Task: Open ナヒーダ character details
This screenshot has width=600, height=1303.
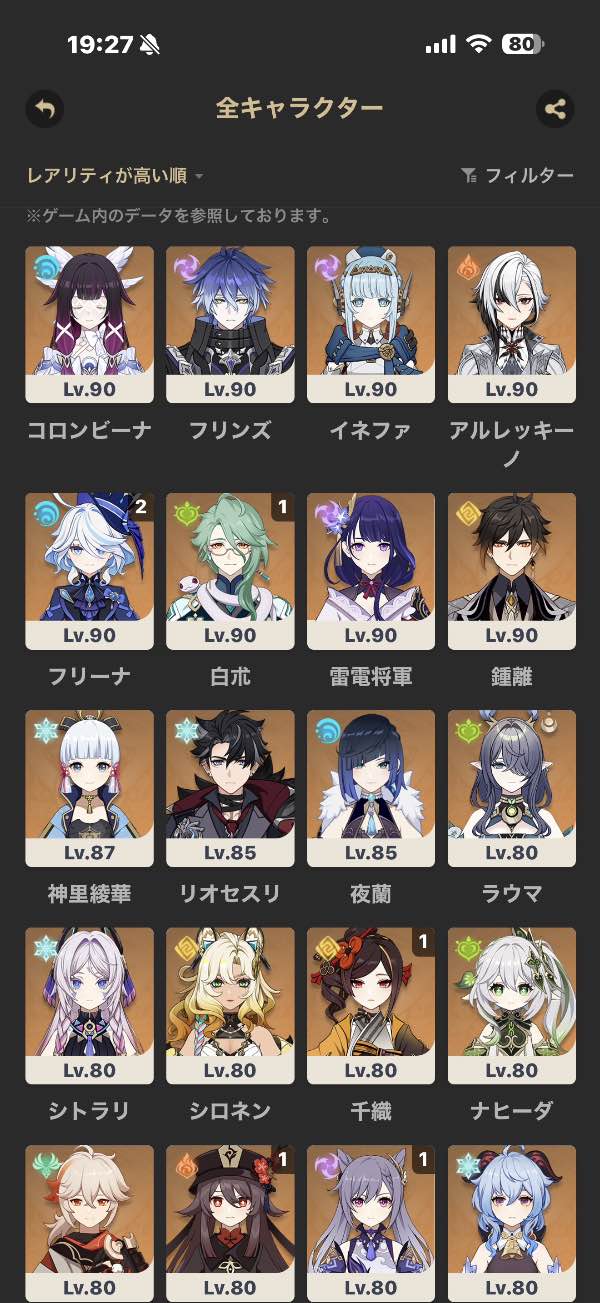Action: [x=512, y=1005]
